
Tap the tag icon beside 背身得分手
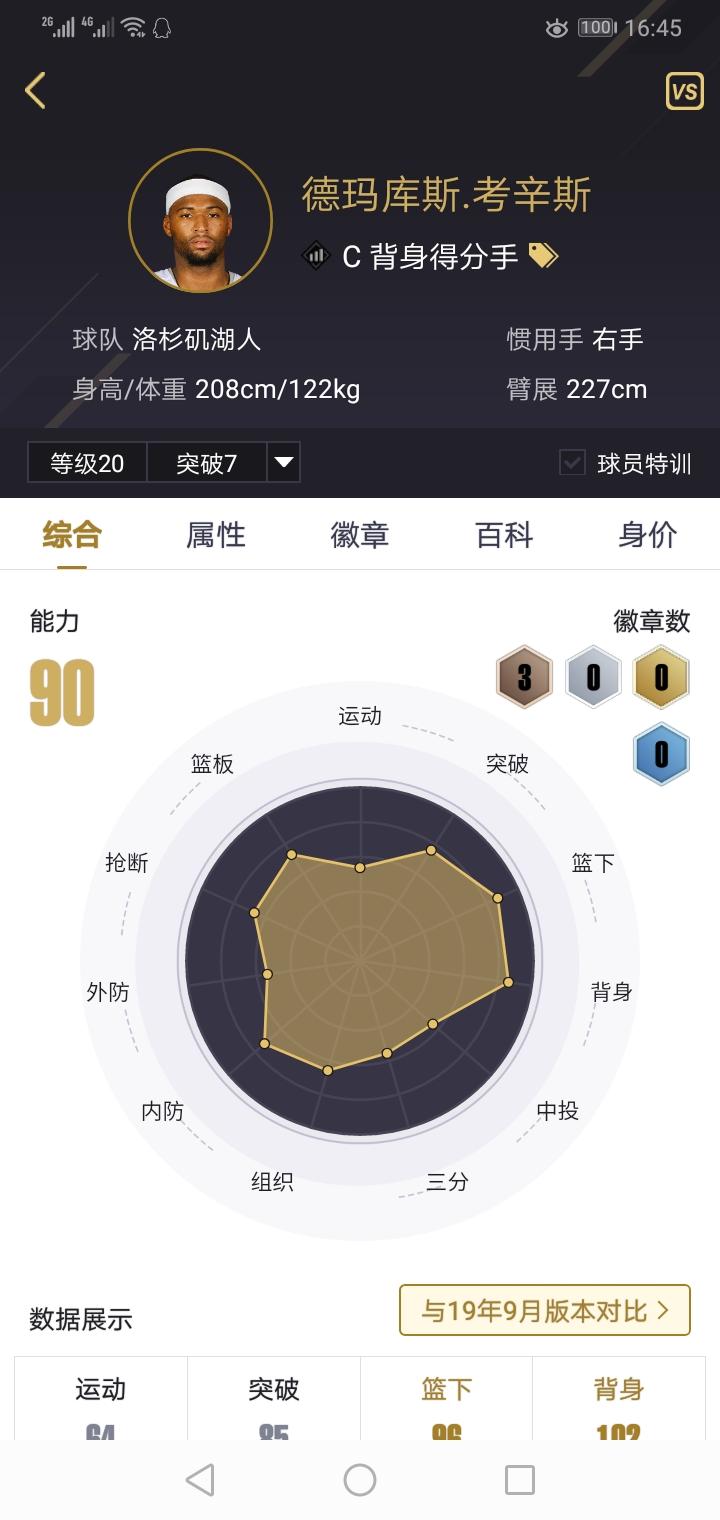543,256
